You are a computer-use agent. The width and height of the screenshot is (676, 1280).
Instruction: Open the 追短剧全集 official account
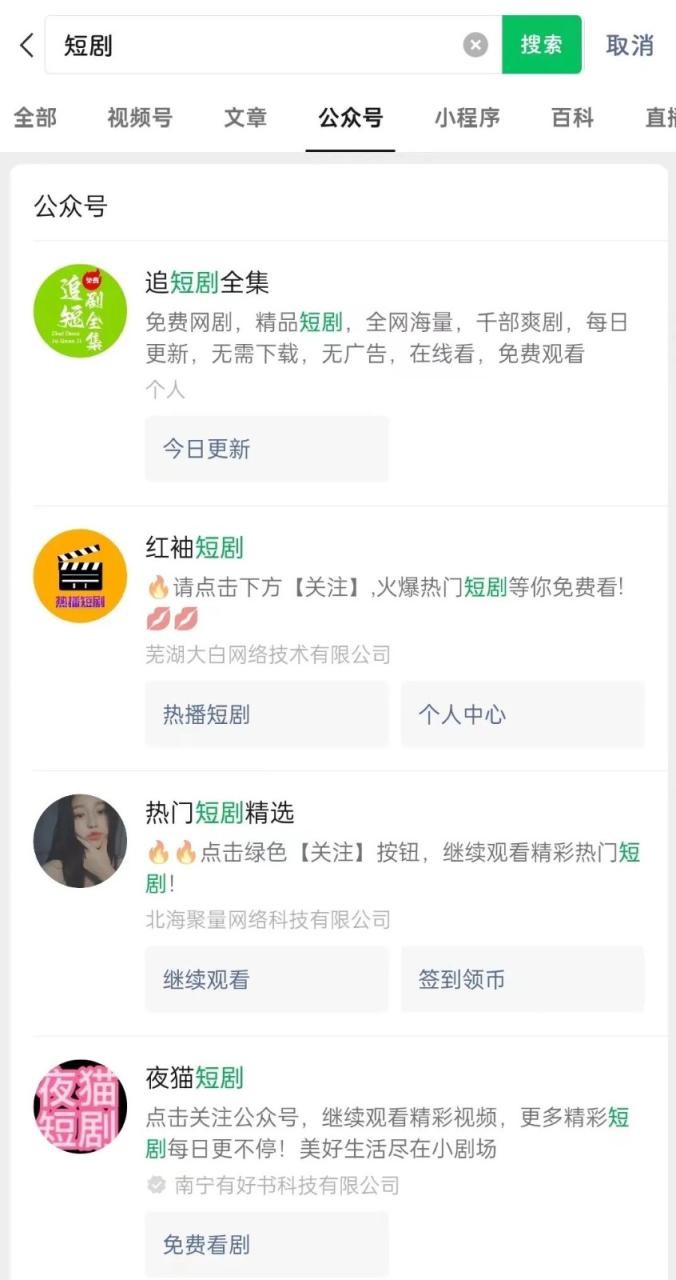(208, 283)
